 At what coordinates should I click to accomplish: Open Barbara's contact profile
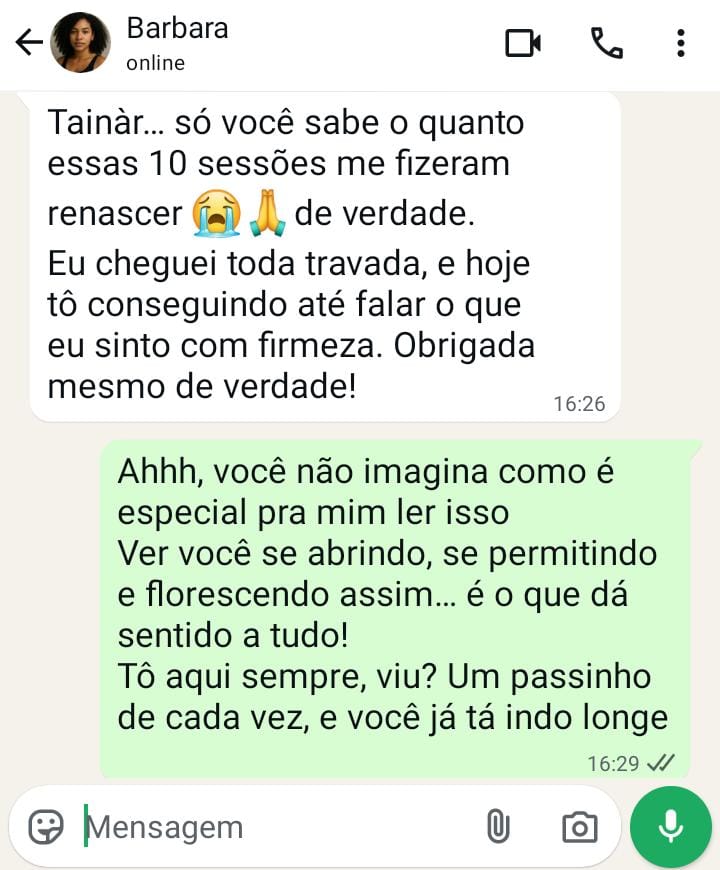click(176, 43)
